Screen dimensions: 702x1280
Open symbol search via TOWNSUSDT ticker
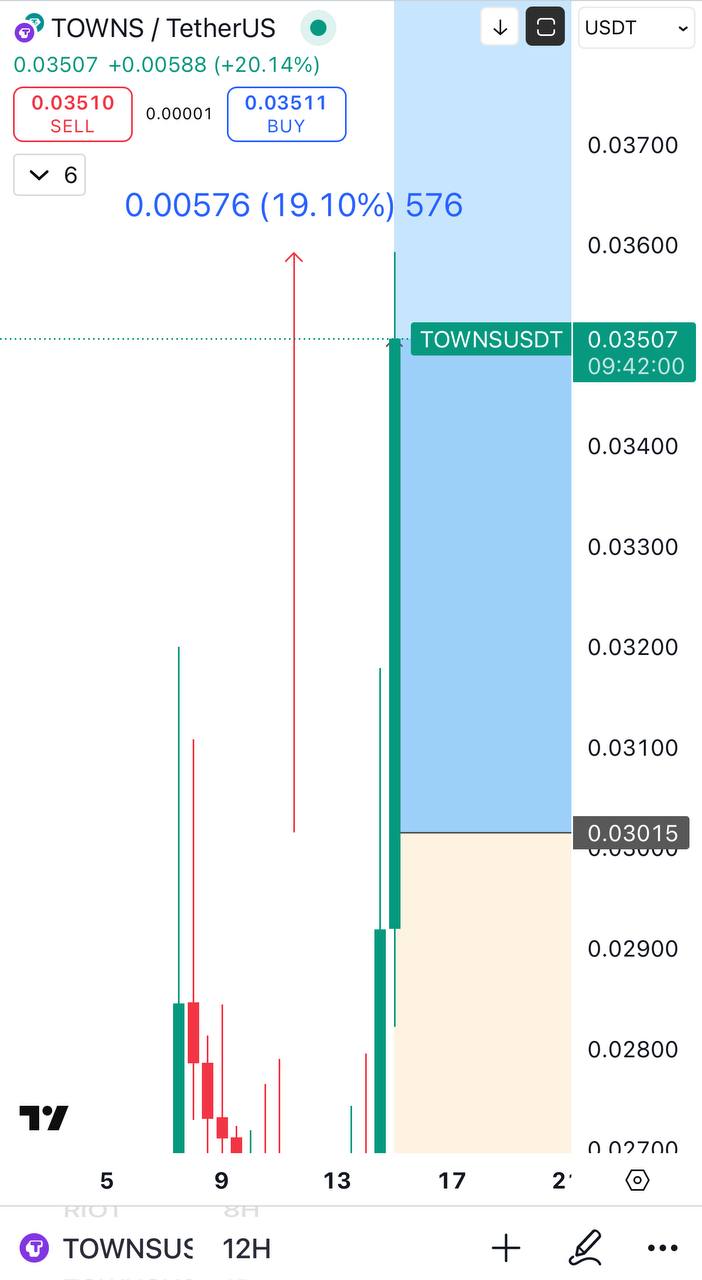coord(110,1248)
